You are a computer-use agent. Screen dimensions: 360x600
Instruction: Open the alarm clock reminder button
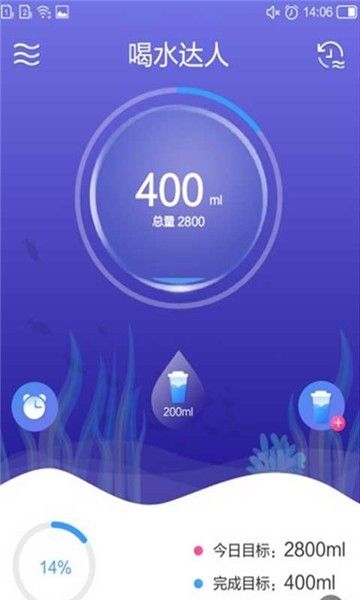(x=35, y=406)
